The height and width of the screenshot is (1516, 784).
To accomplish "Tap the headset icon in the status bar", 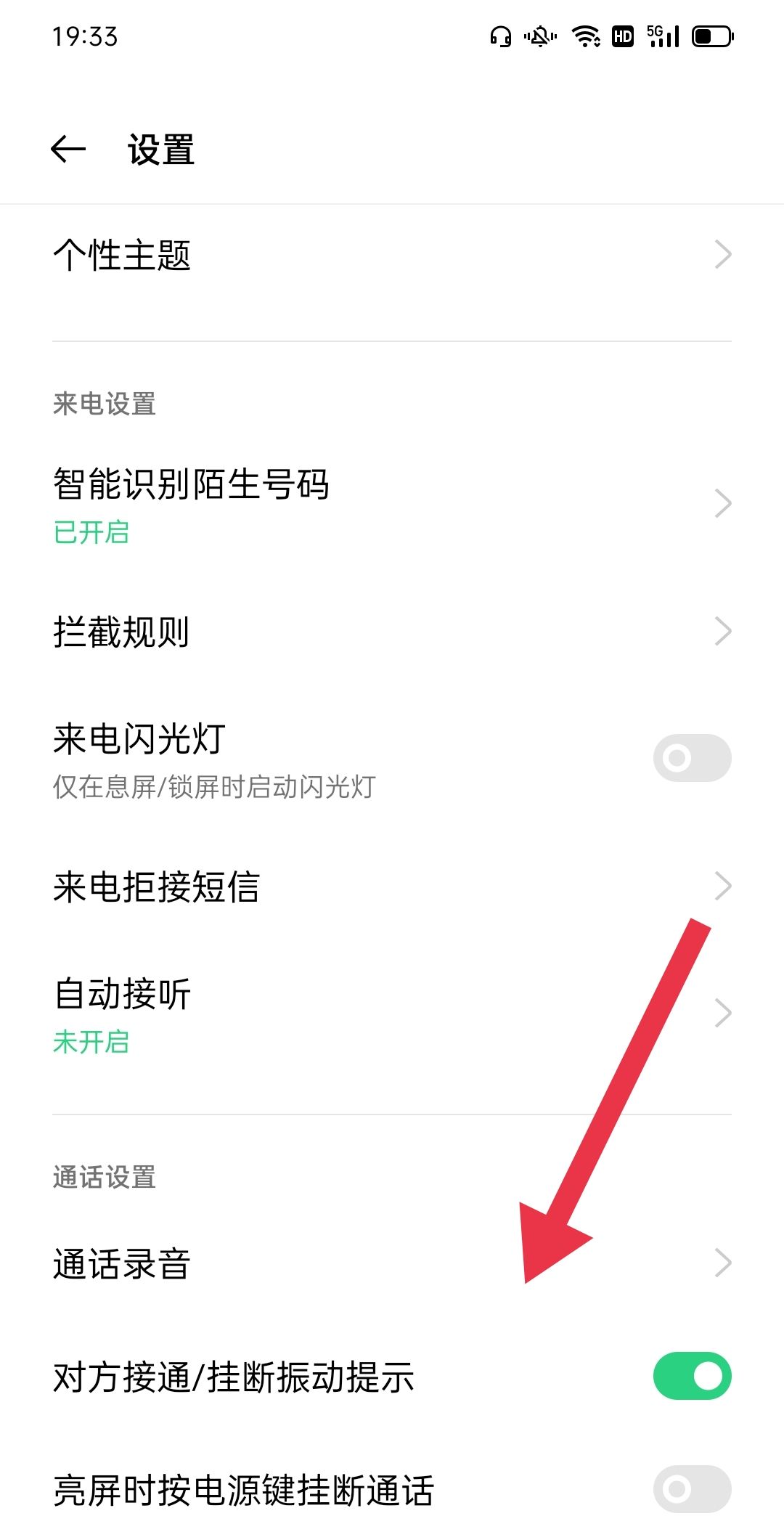I will tap(499, 35).
